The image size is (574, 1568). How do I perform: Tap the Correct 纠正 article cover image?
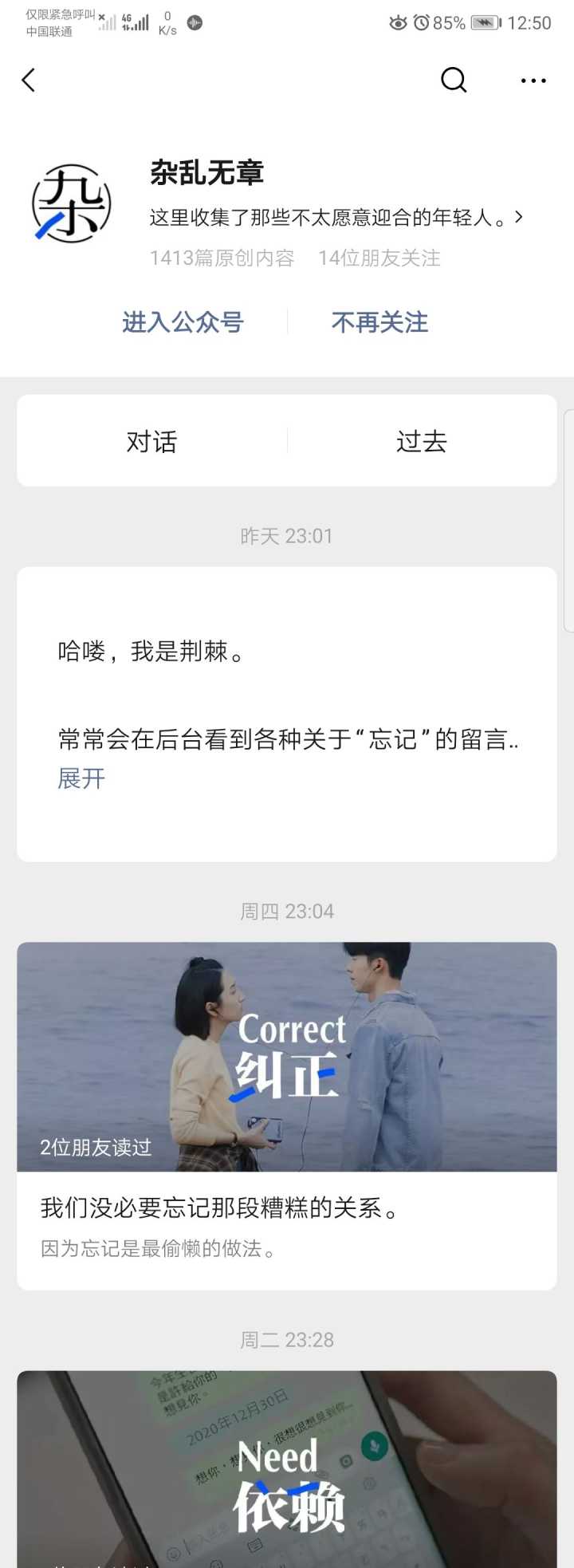(287, 1057)
